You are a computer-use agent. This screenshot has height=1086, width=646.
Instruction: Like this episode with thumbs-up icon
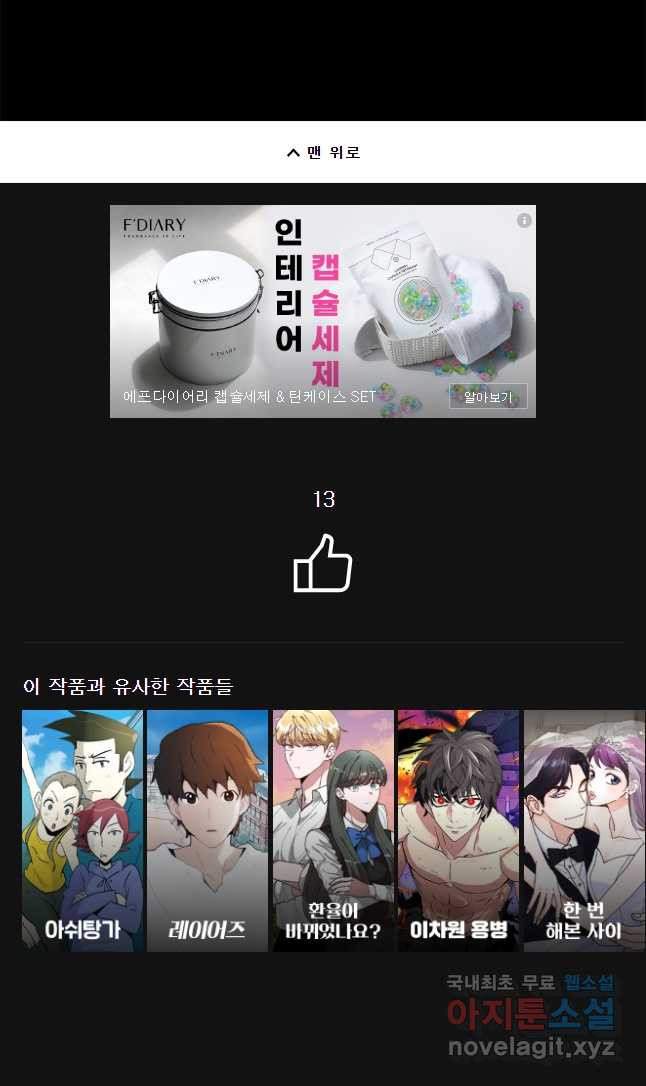click(323, 563)
